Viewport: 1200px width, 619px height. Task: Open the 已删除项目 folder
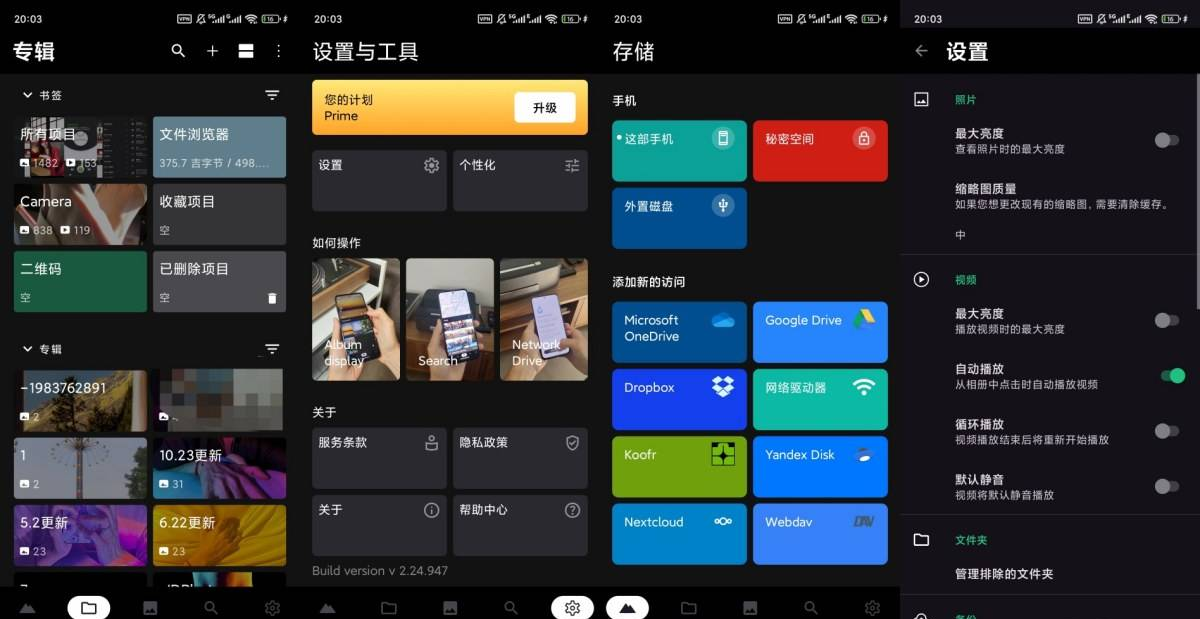[x=219, y=281]
